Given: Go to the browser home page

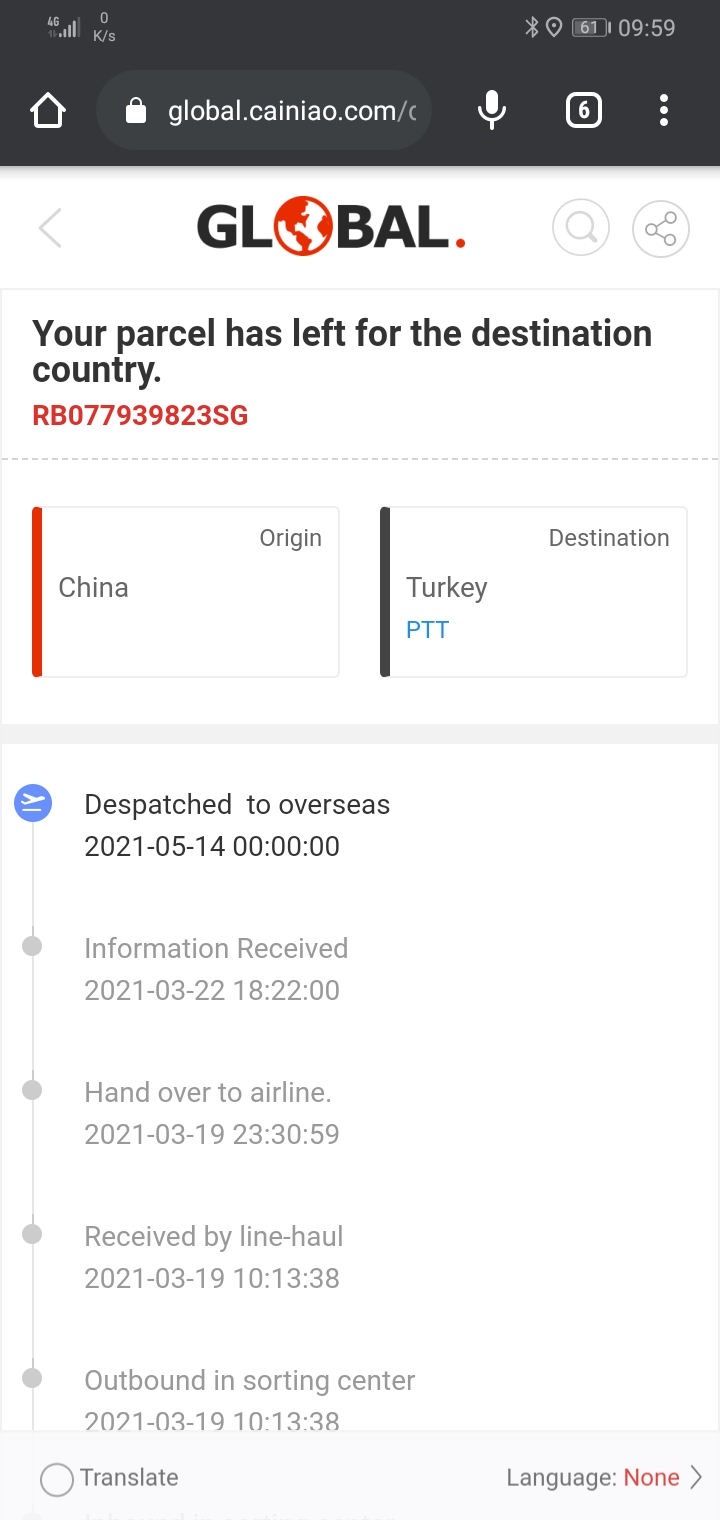Looking at the screenshot, I should (48, 110).
